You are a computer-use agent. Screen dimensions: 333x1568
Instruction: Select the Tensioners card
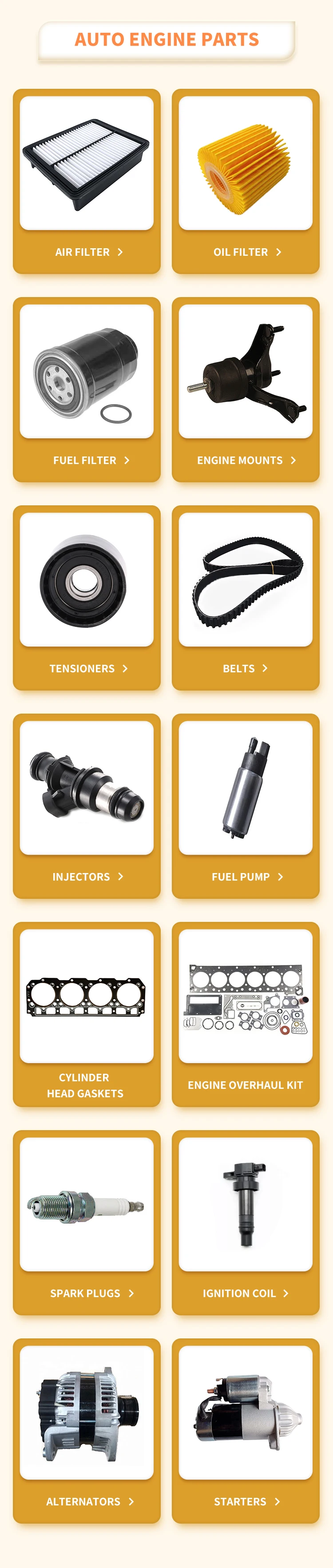pos(87,598)
